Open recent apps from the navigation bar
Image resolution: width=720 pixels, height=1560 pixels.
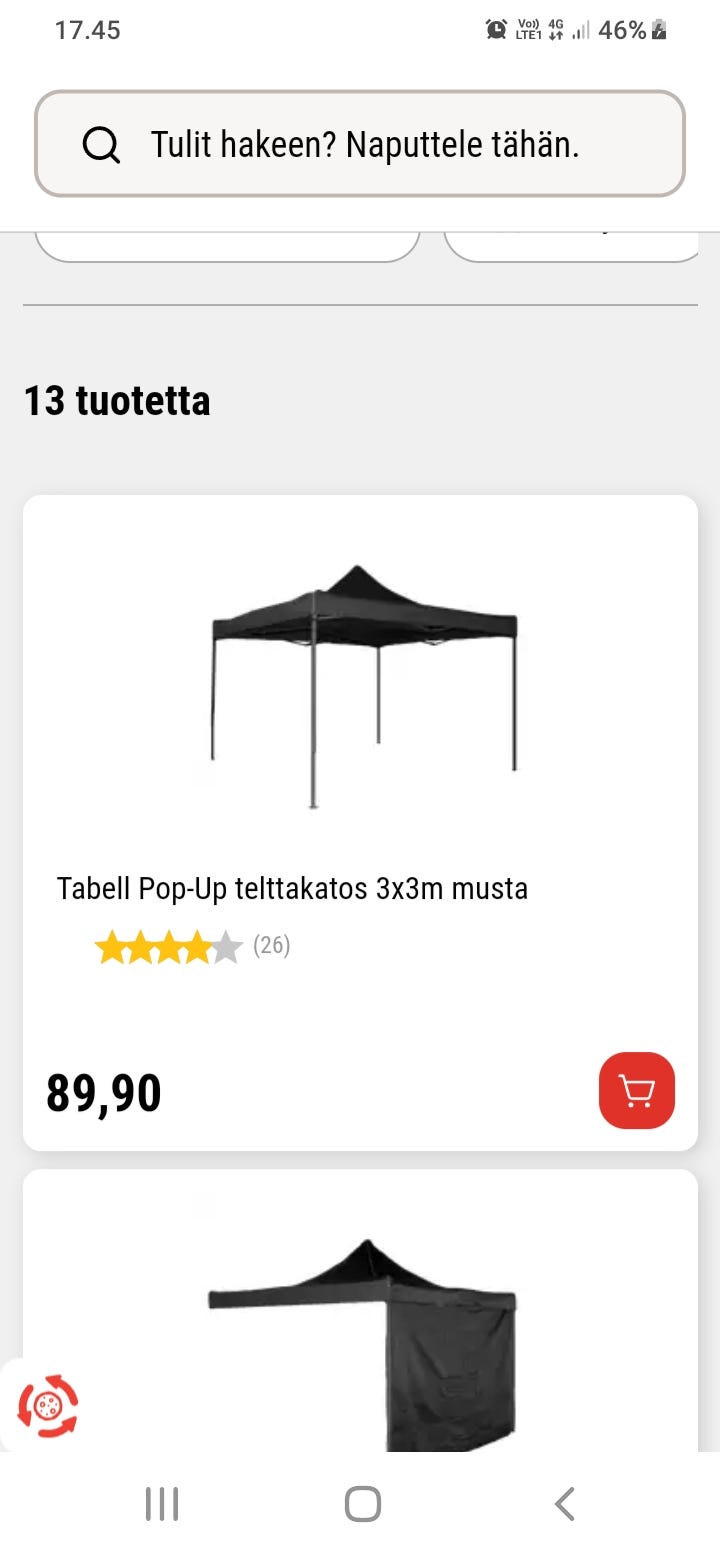point(162,1502)
